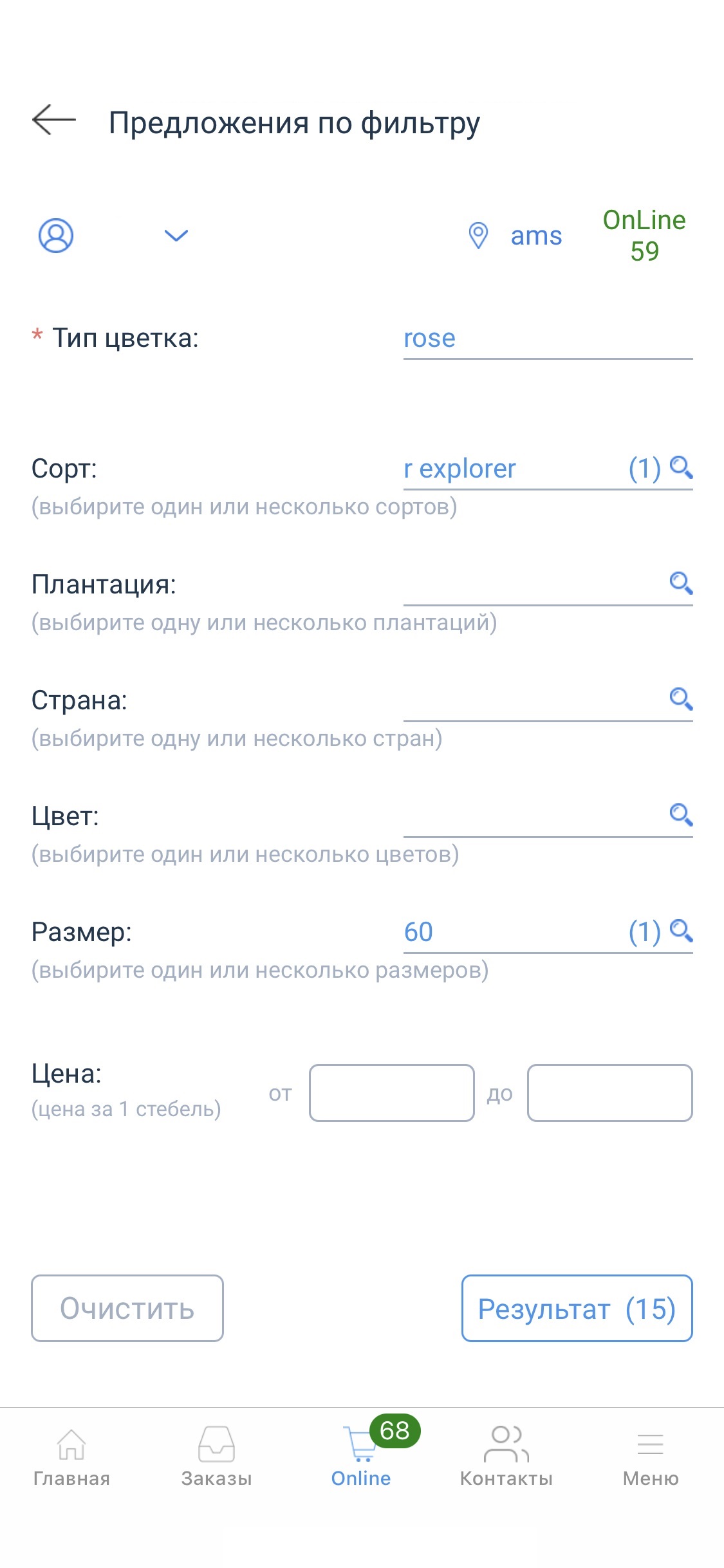Search plantations with the Плантация magnifier

click(x=682, y=583)
